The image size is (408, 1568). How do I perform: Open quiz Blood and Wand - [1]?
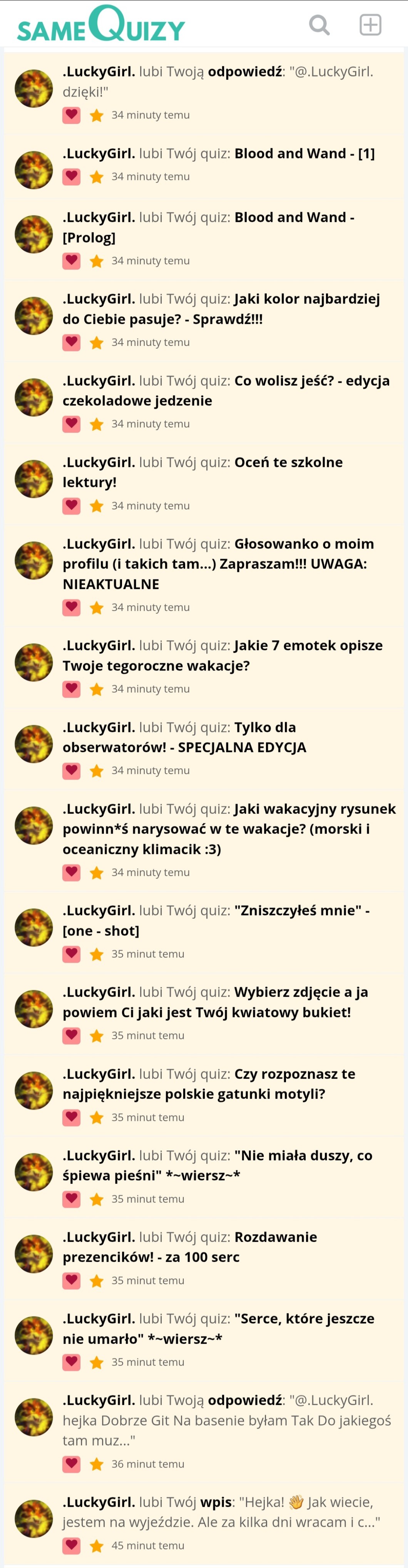(304, 153)
